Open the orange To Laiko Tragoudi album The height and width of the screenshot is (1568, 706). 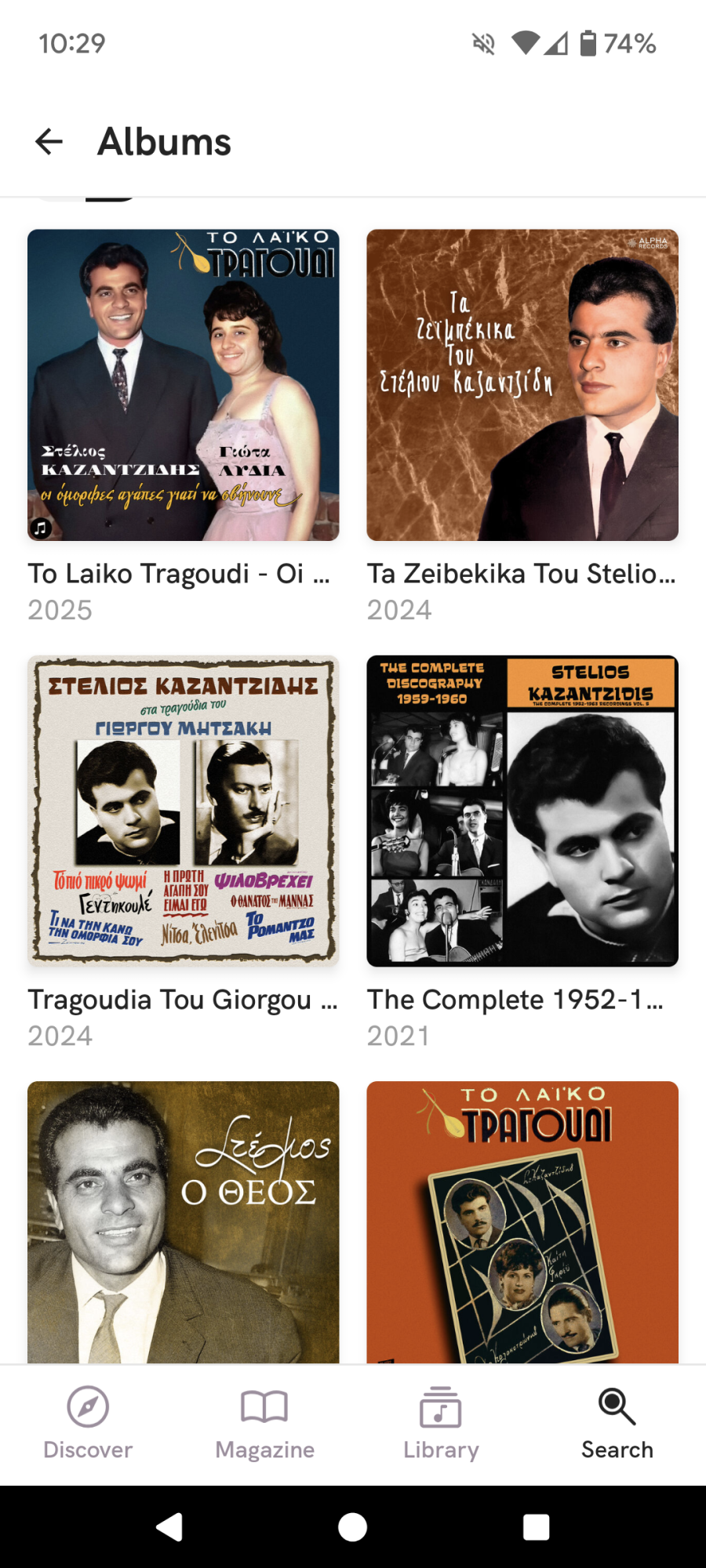pos(522,1221)
